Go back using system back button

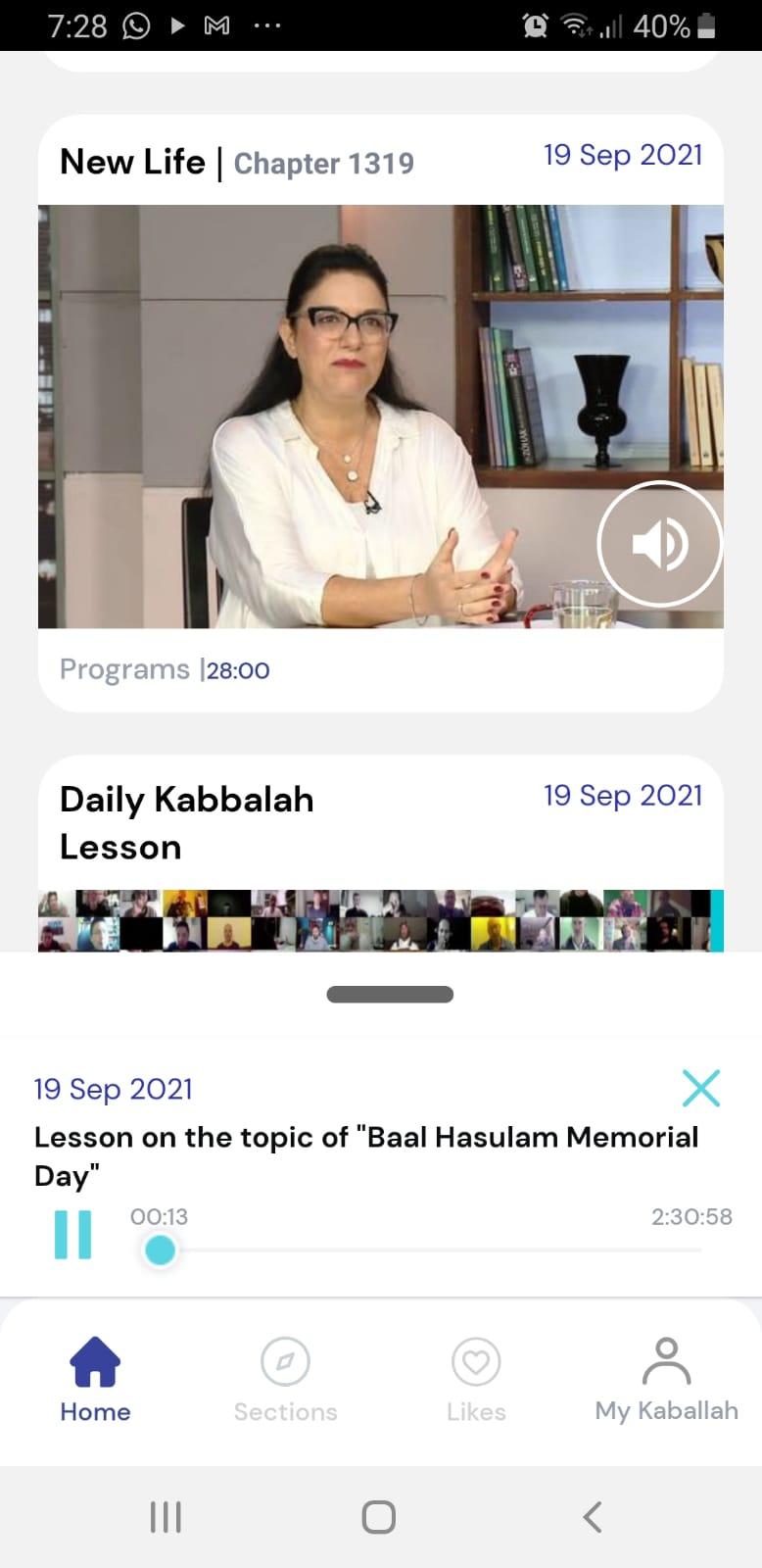593,1517
